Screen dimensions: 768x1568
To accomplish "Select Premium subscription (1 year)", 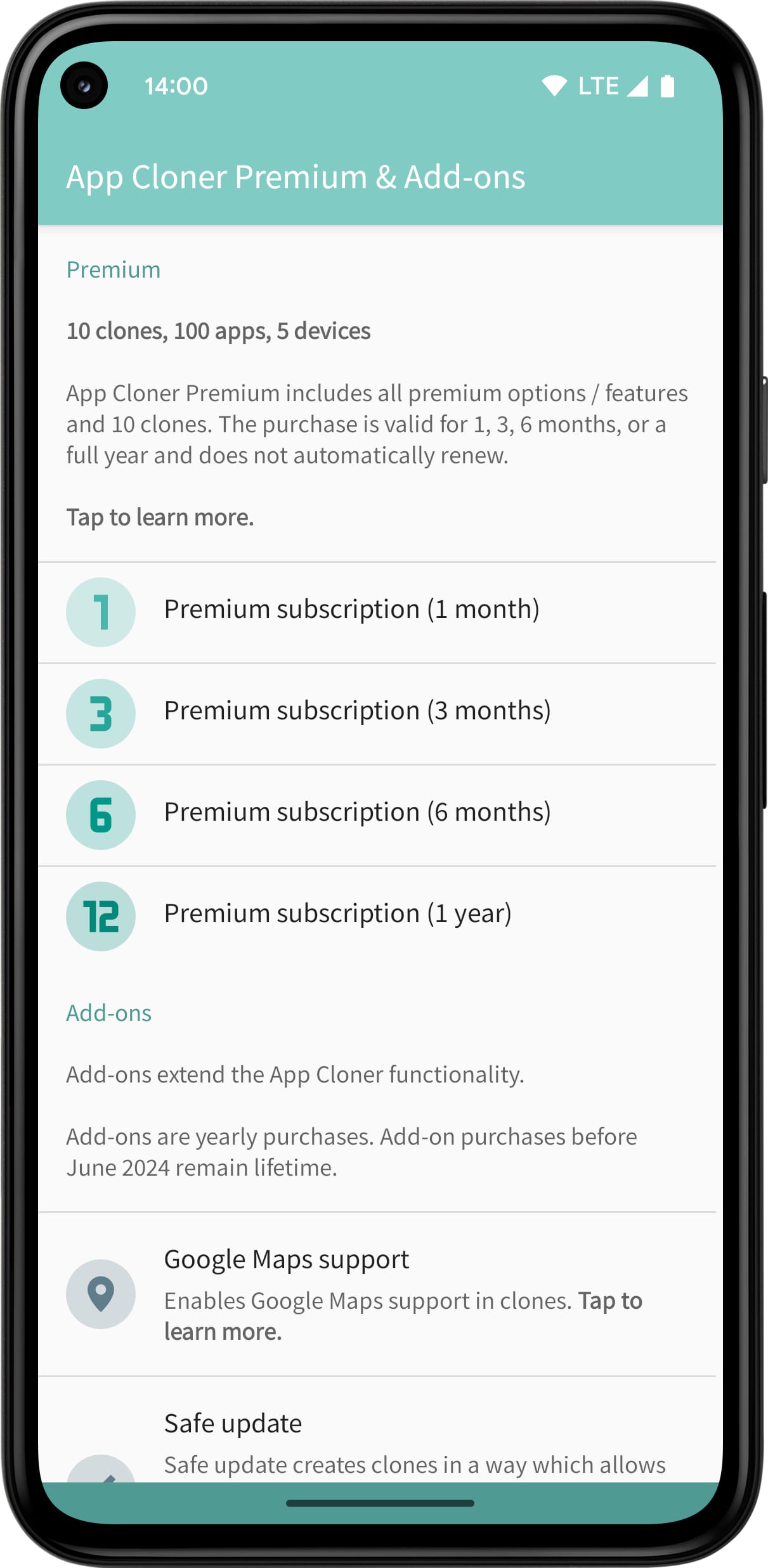I will [x=338, y=915].
